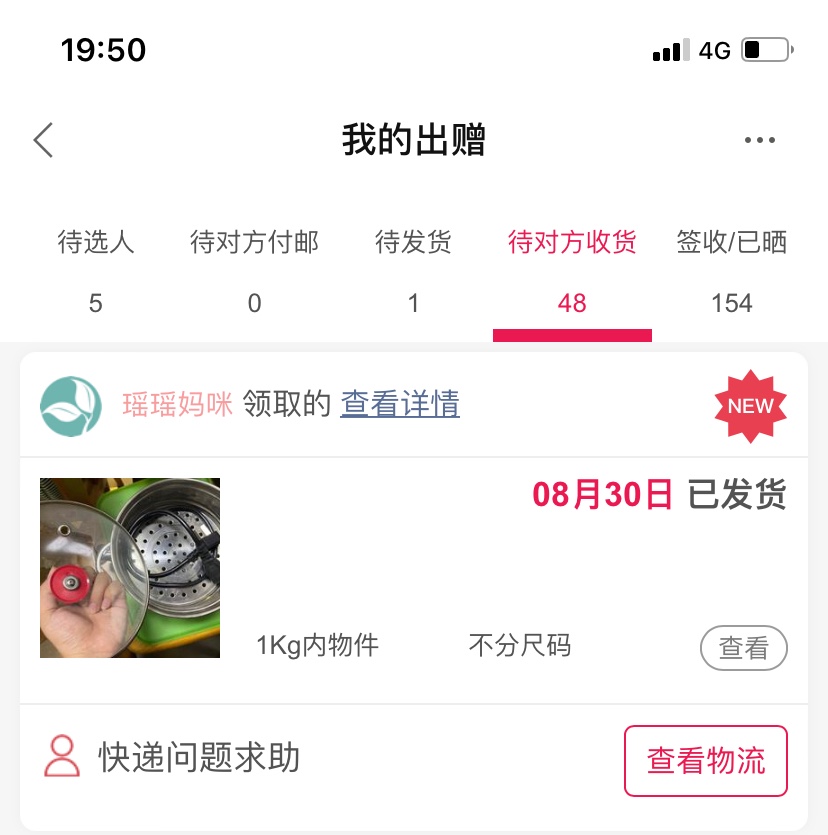Go back using the arrow icon

click(x=43, y=141)
